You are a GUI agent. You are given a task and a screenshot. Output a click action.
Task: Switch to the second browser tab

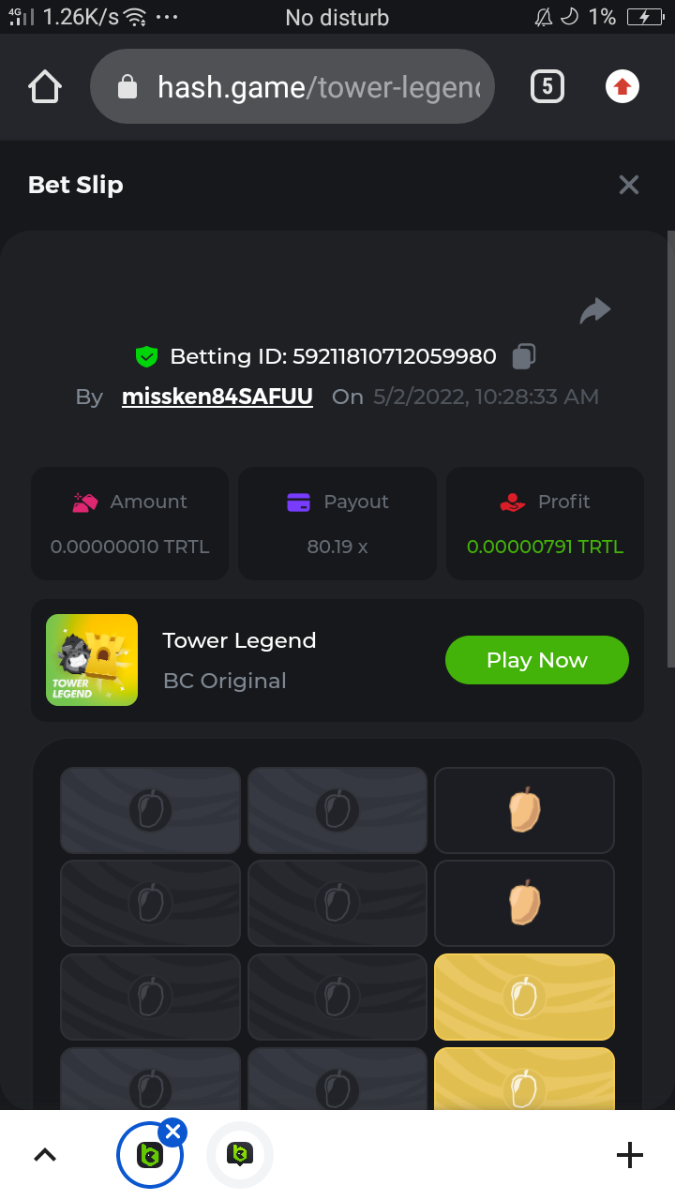point(240,1156)
